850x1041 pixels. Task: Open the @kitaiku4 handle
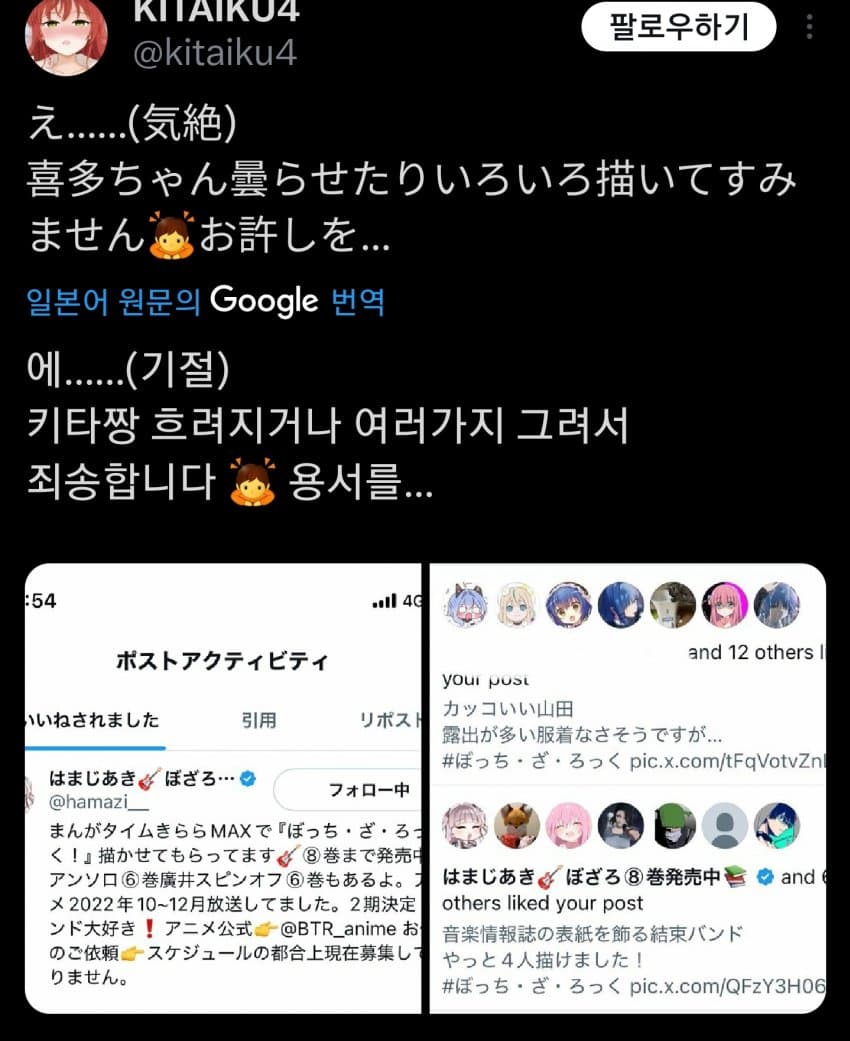point(215,52)
